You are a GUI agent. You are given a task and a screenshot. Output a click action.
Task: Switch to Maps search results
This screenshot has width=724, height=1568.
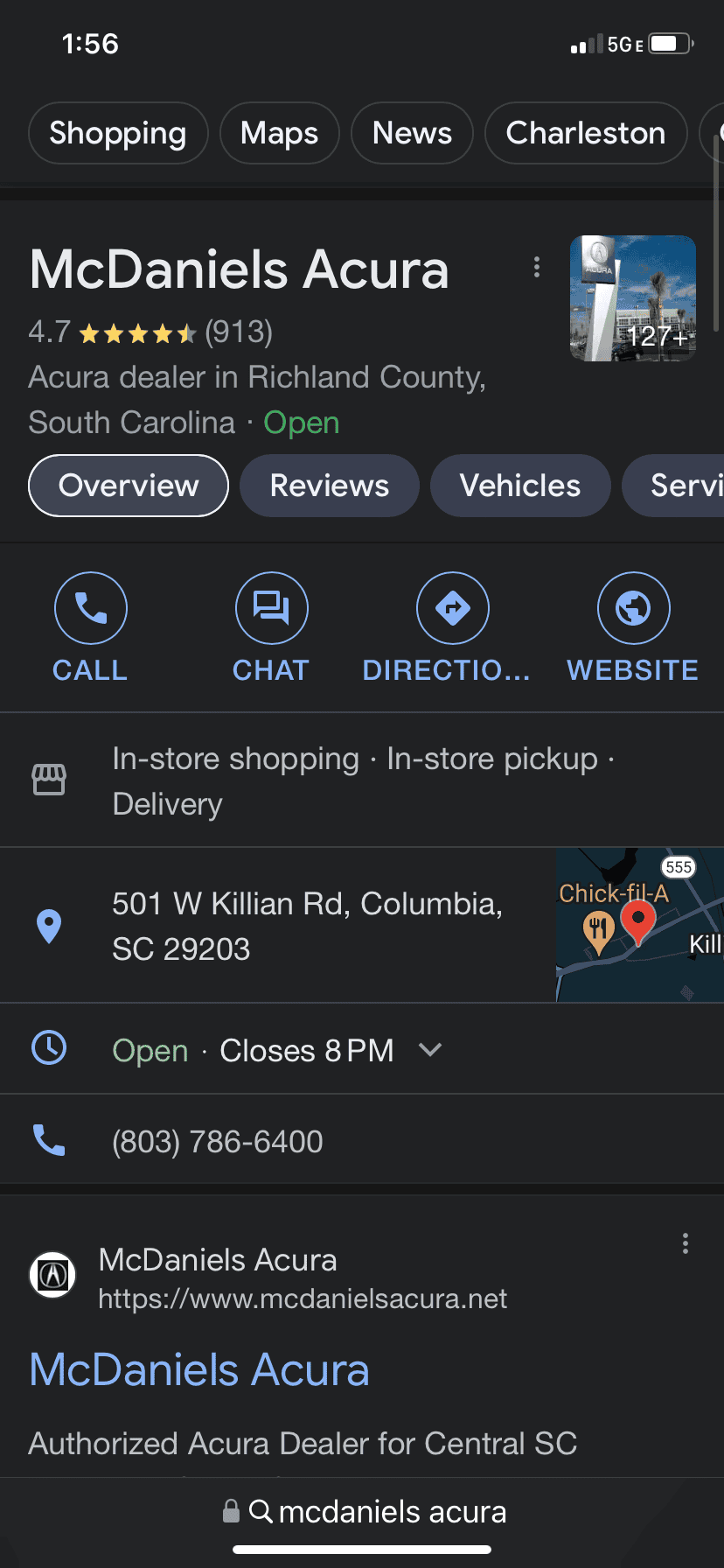[x=279, y=133]
